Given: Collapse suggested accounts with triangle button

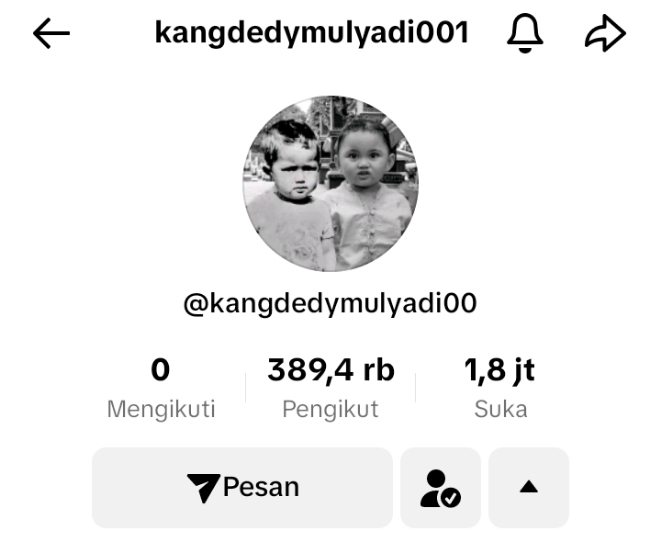Looking at the screenshot, I should [529, 488].
